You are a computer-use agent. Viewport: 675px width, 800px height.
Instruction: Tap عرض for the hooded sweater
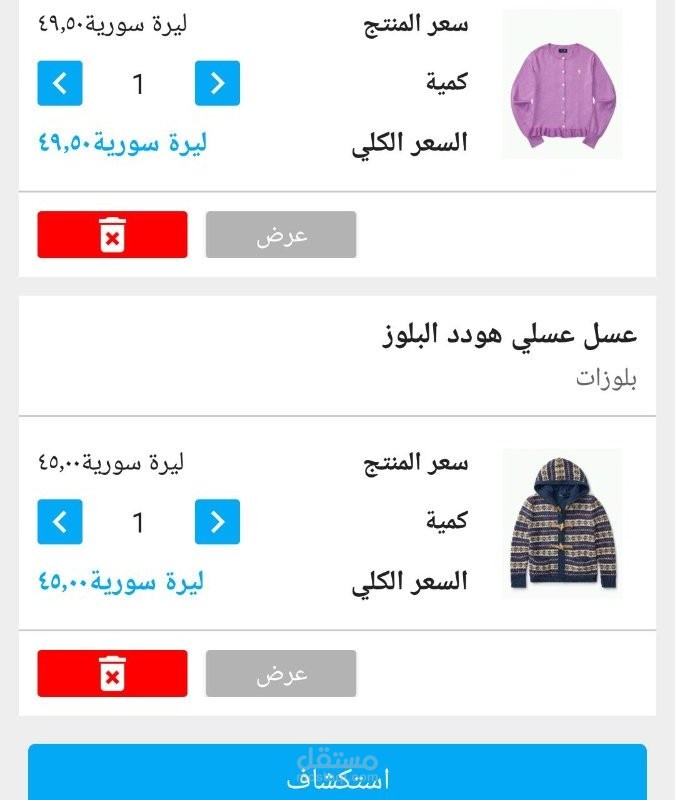pyautogui.click(x=281, y=673)
